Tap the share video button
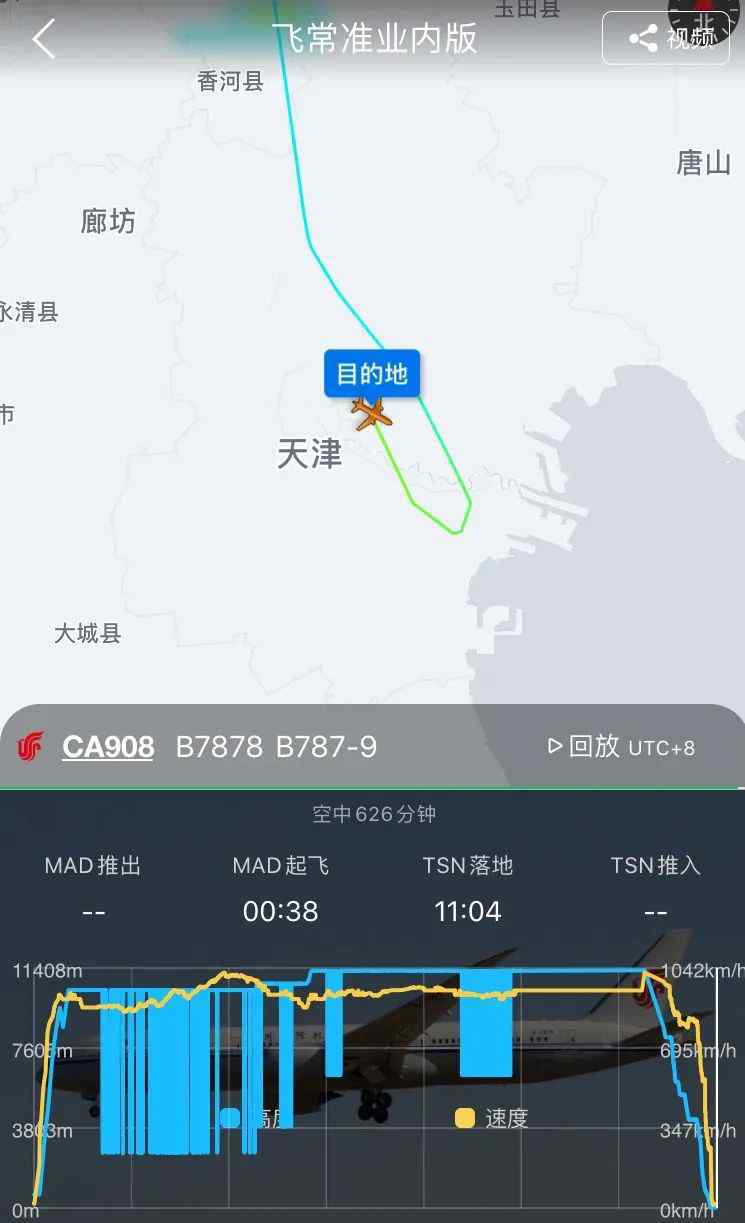Screen dimensions: 745x1223 [x=666, y=38]
